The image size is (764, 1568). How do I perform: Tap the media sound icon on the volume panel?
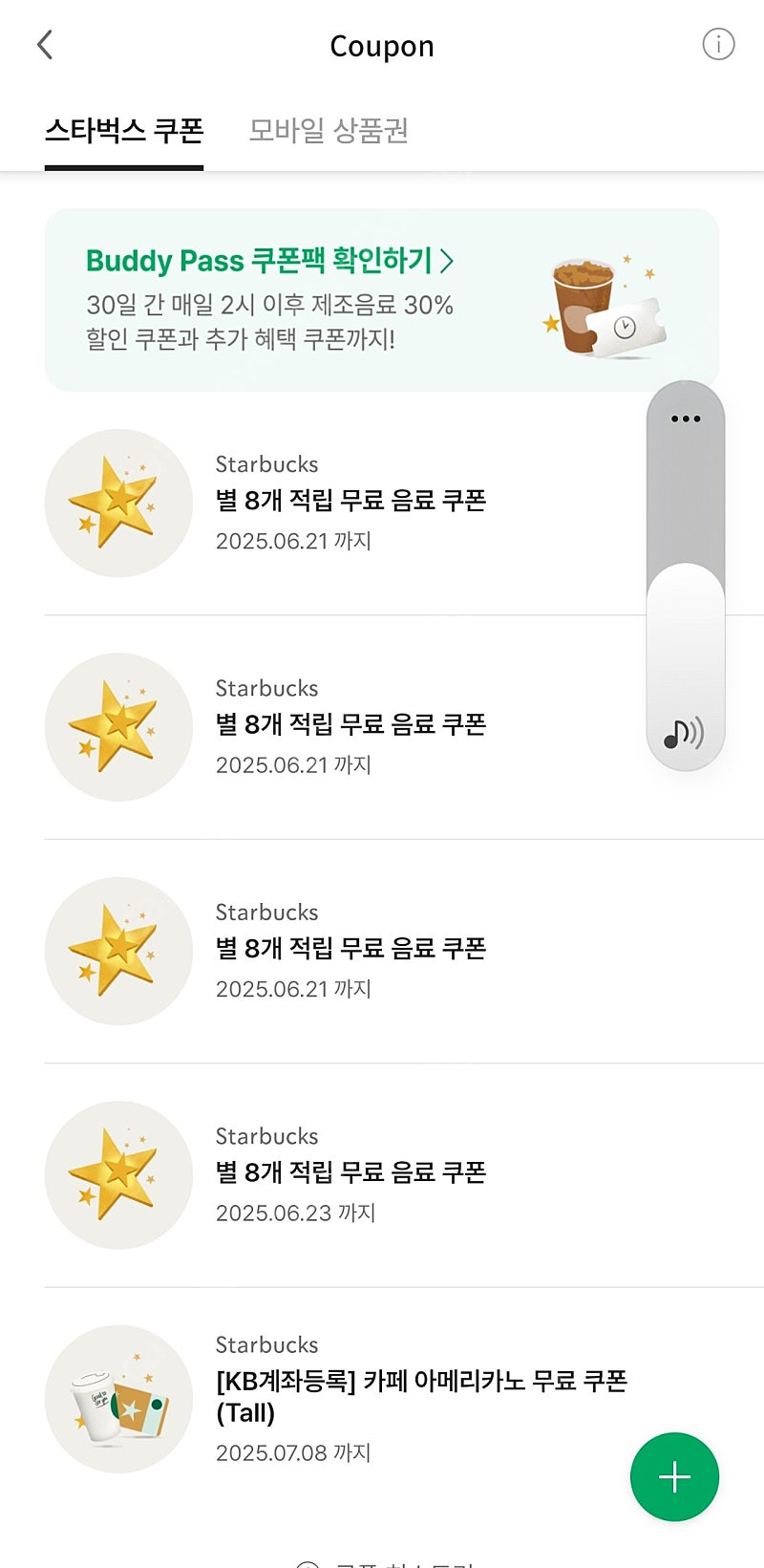click(684, 733)
